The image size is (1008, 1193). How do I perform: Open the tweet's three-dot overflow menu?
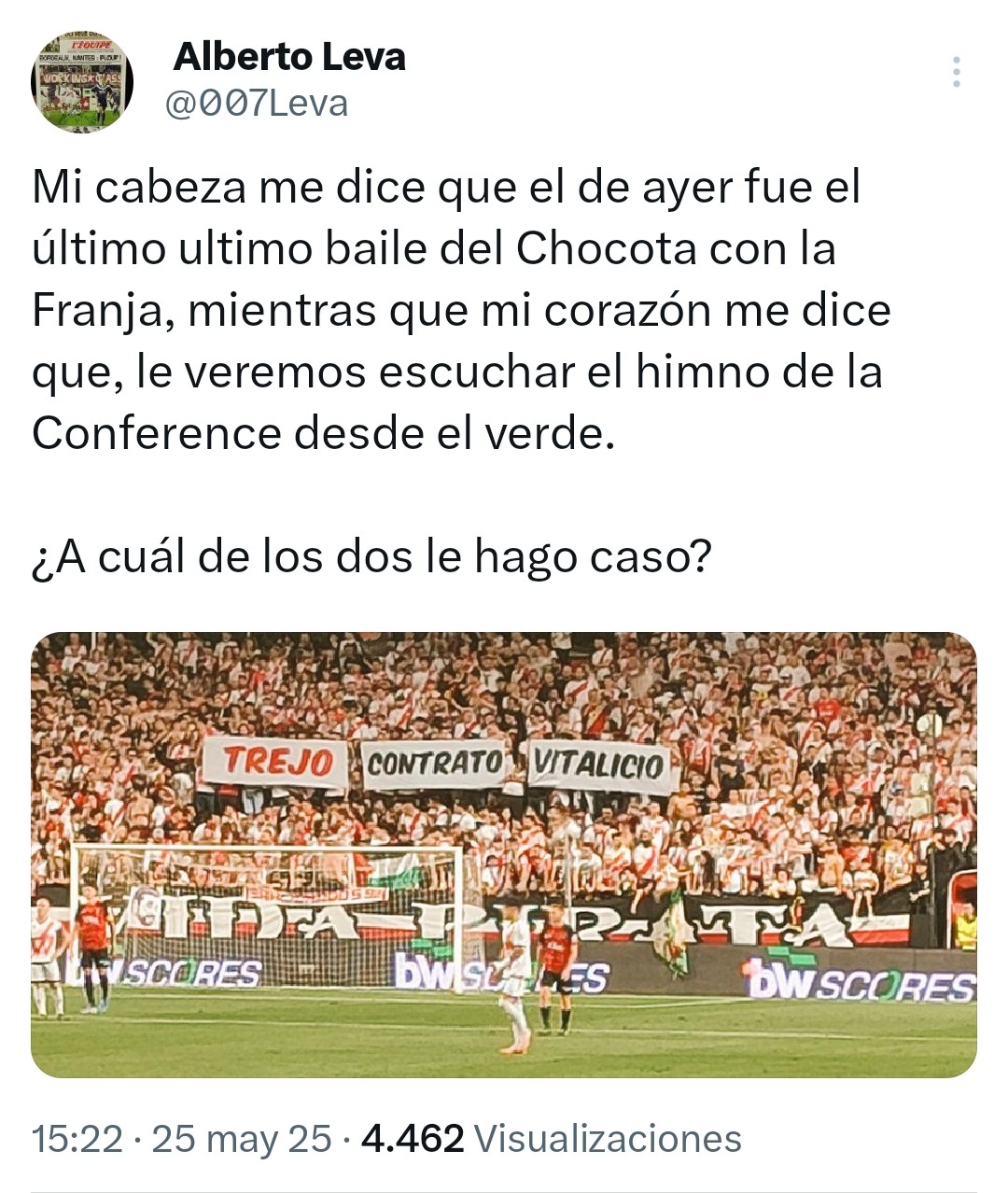coord(956,72)
